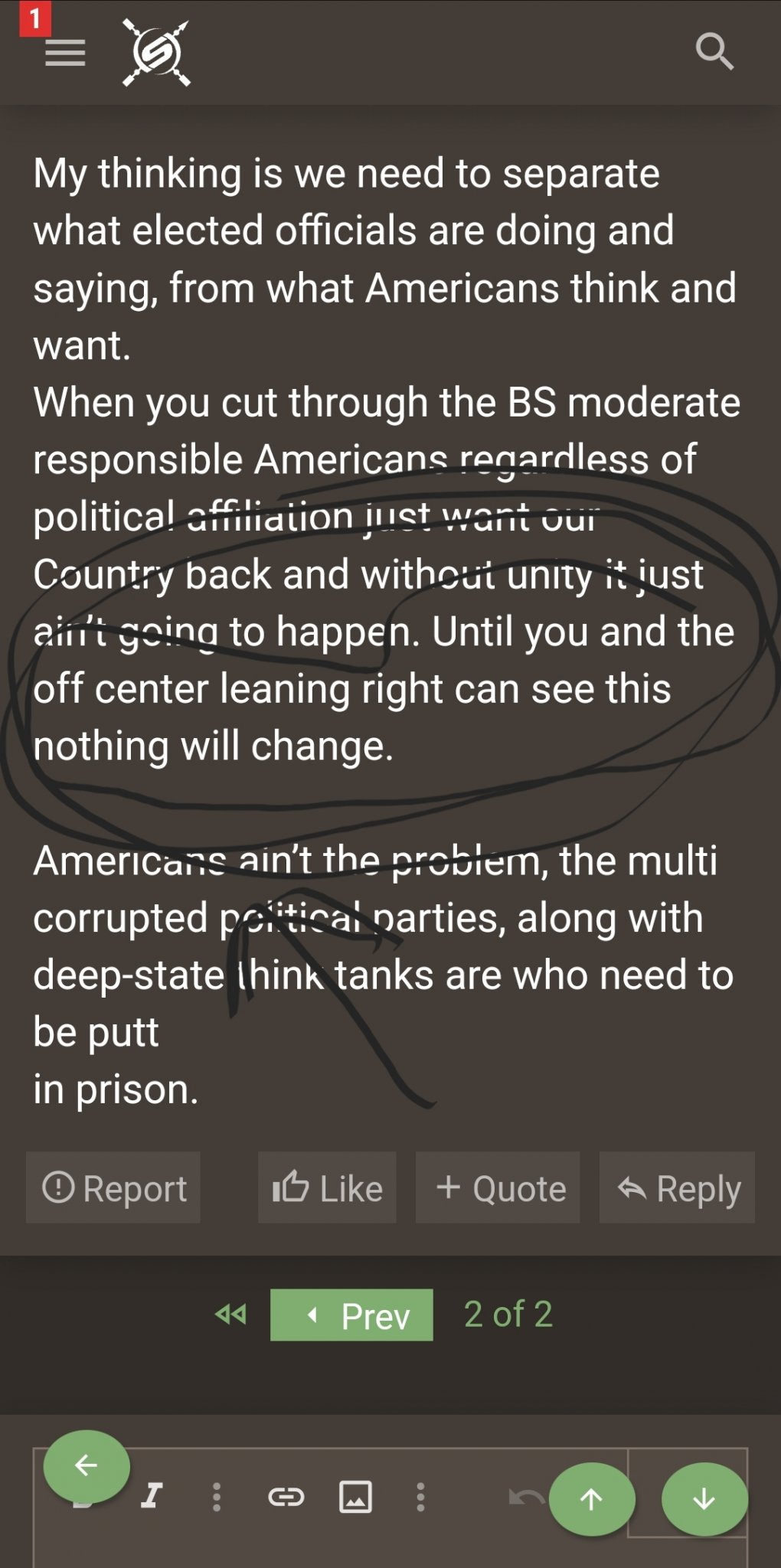Open the hamburger menu

(65, 54)
